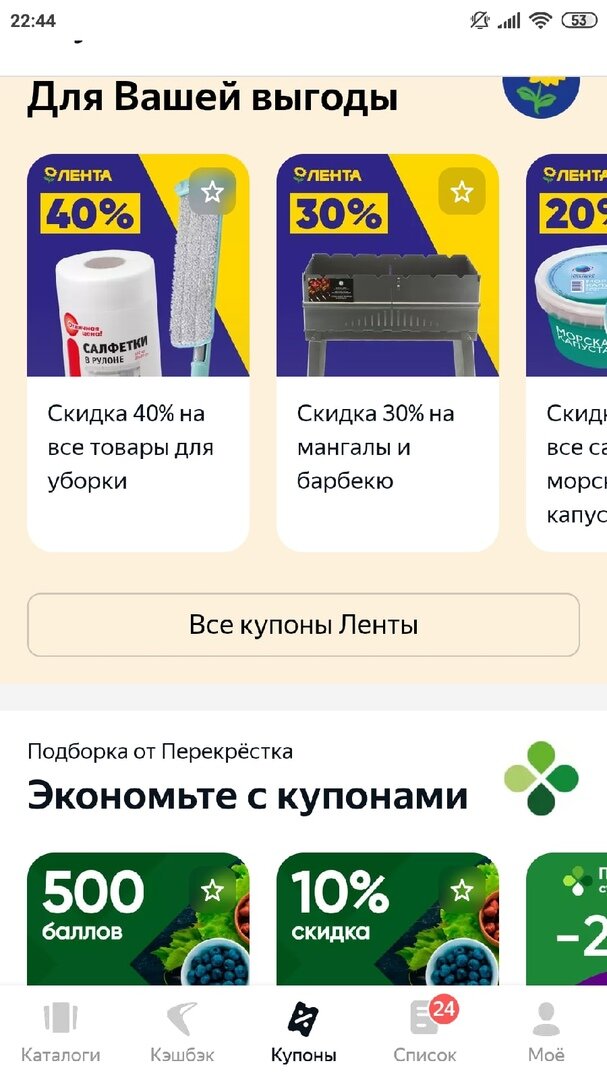
Task: Star the 10% скидка coupon
Action: [461, 890]
